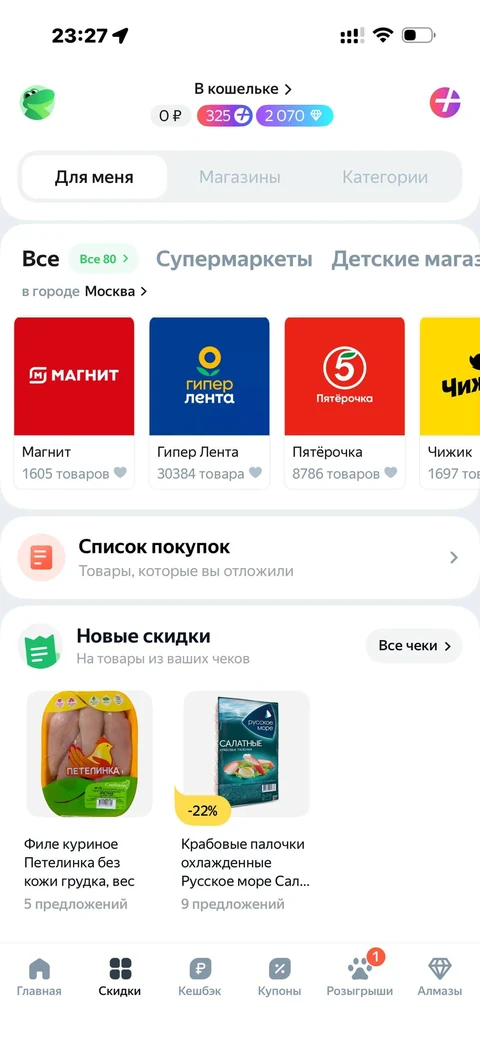Switch to the Категории segment
This screenshot has width=480, height=1043.
[385, 178]
